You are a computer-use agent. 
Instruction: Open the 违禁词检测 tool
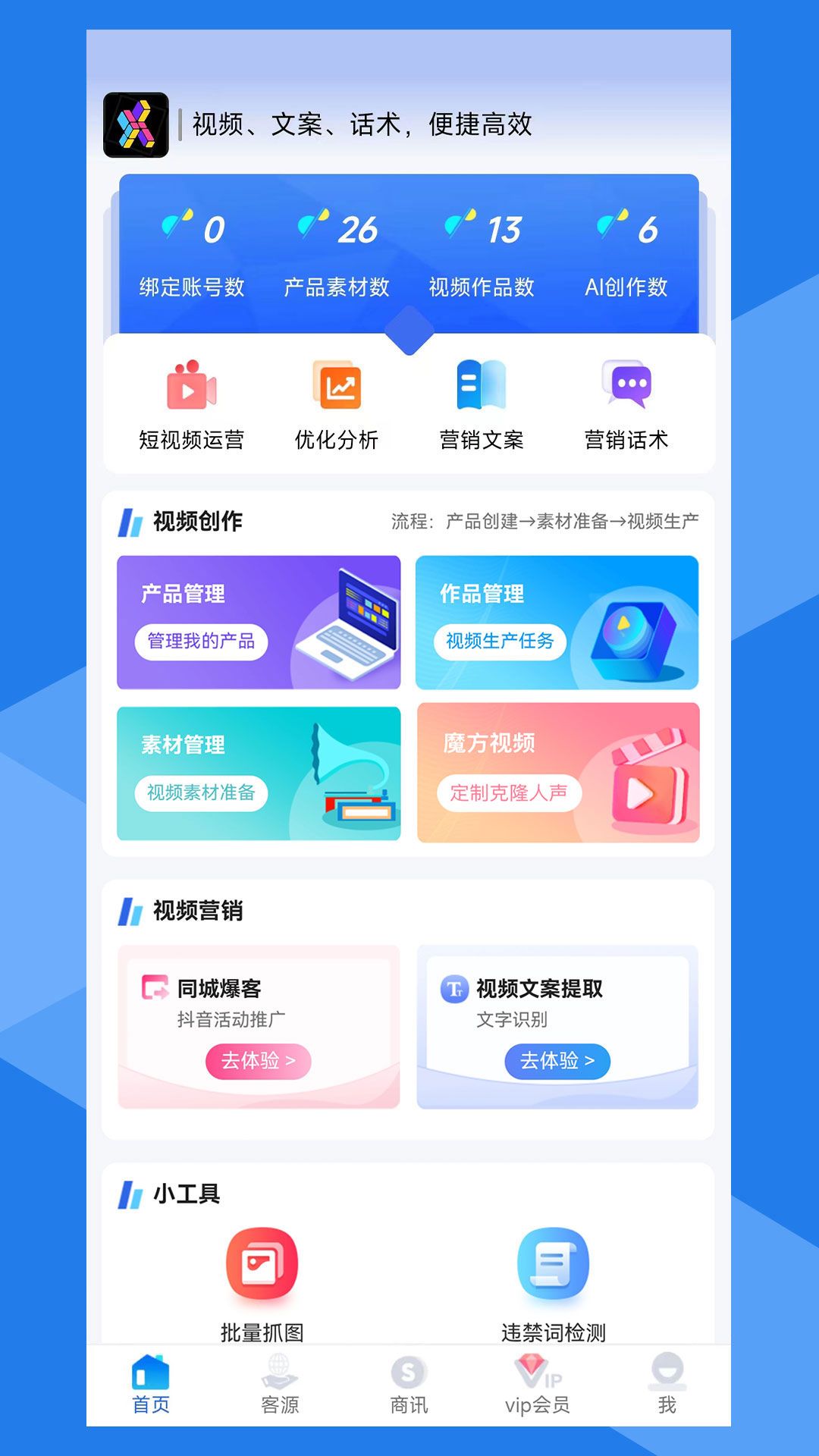553,1283
